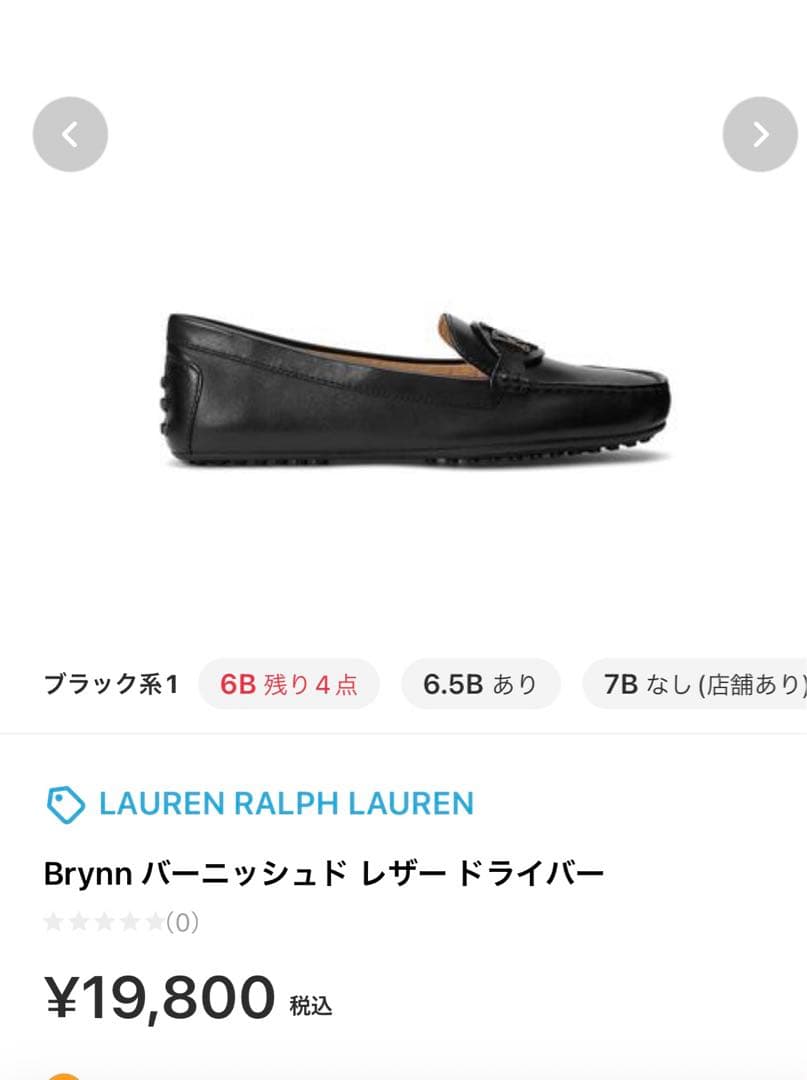This screenshot has width=807, height=1080.
Task: Click the blue brand tag icon
Action: click(63, 802)
